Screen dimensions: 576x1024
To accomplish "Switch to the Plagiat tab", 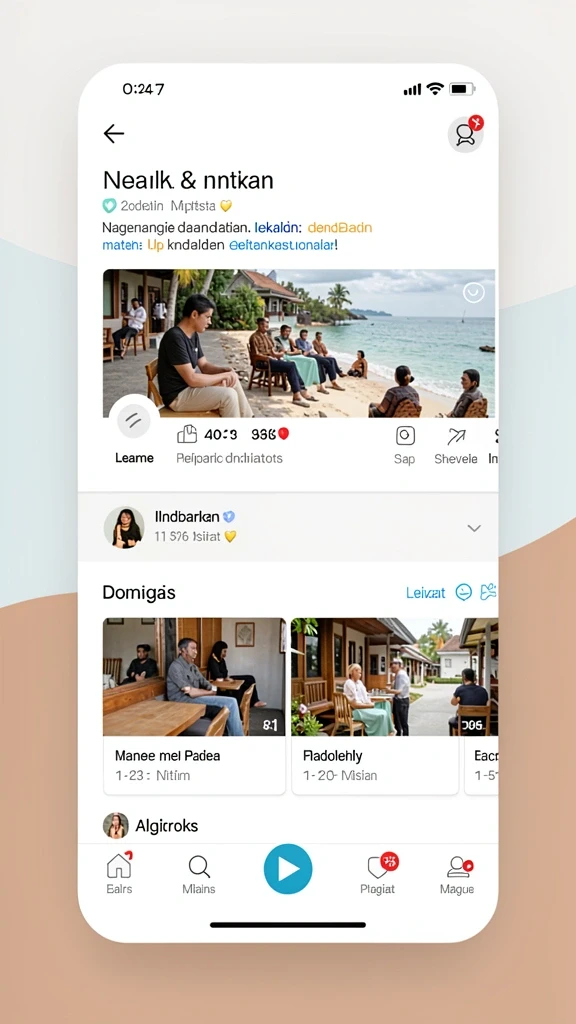I will [378, 874].
